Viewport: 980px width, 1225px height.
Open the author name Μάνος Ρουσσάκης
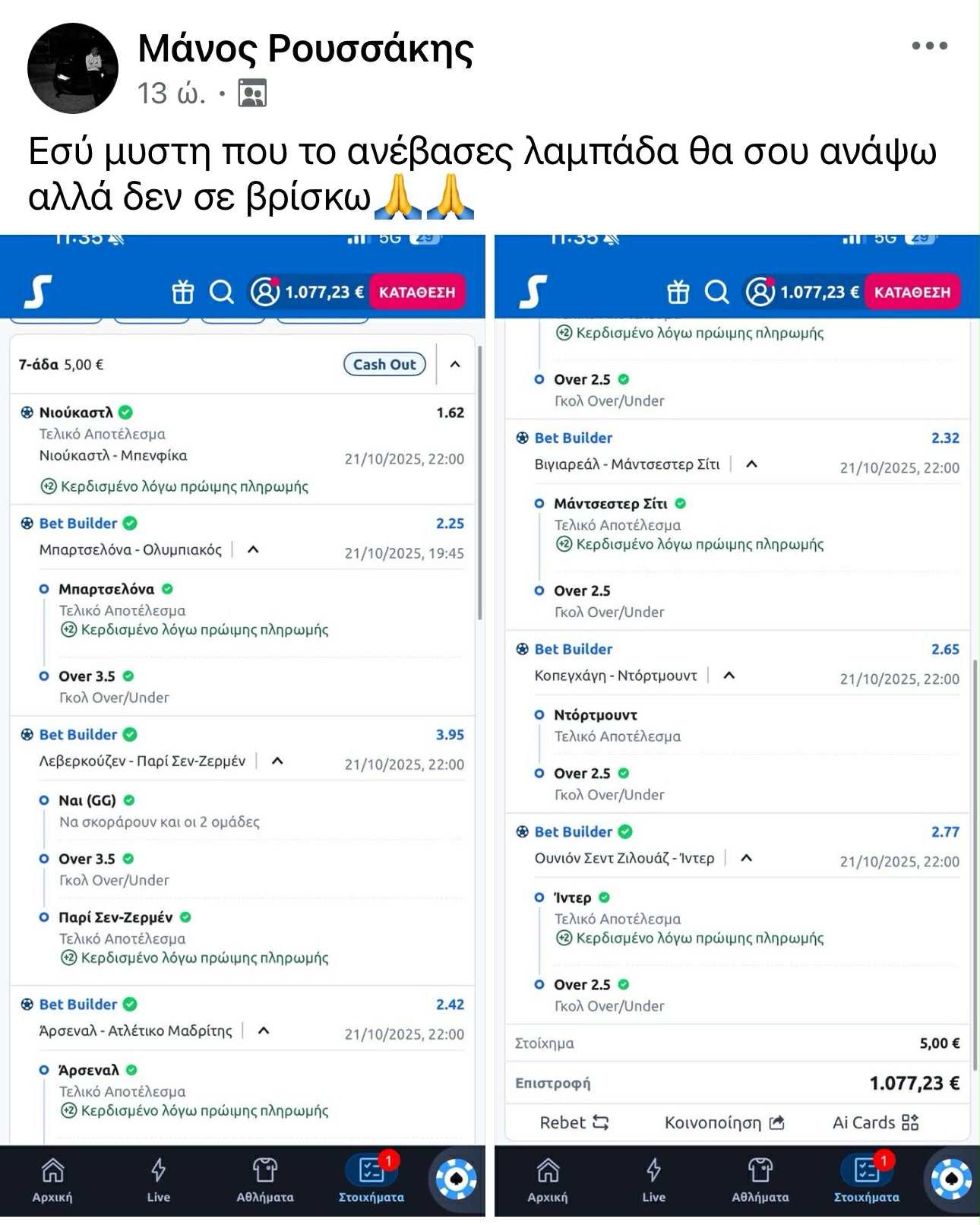pyautogui.click(x=305, y=49)
